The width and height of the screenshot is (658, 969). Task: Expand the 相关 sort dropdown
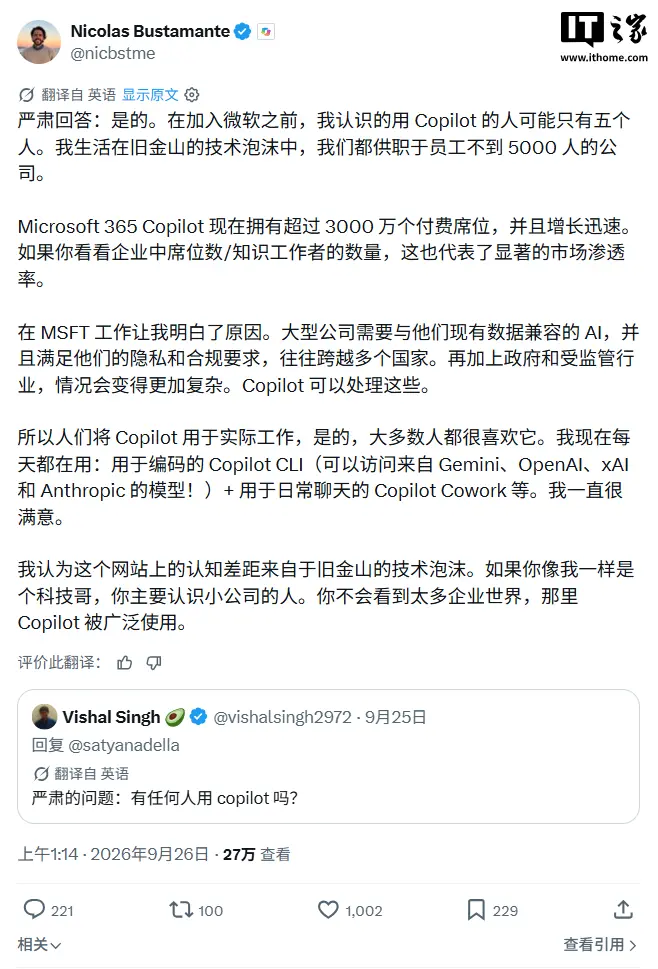(40, 944)
